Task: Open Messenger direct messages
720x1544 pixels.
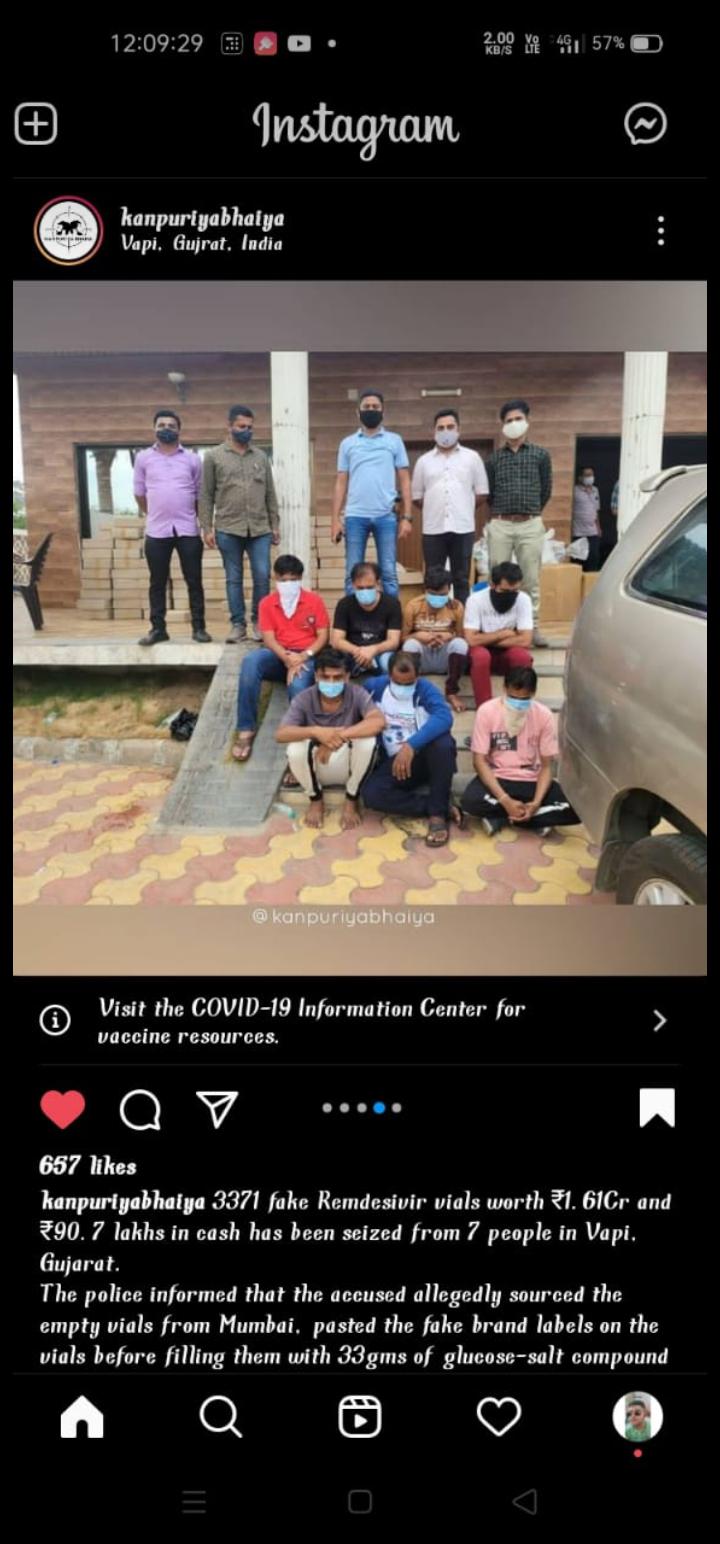Action: [645, 125]
